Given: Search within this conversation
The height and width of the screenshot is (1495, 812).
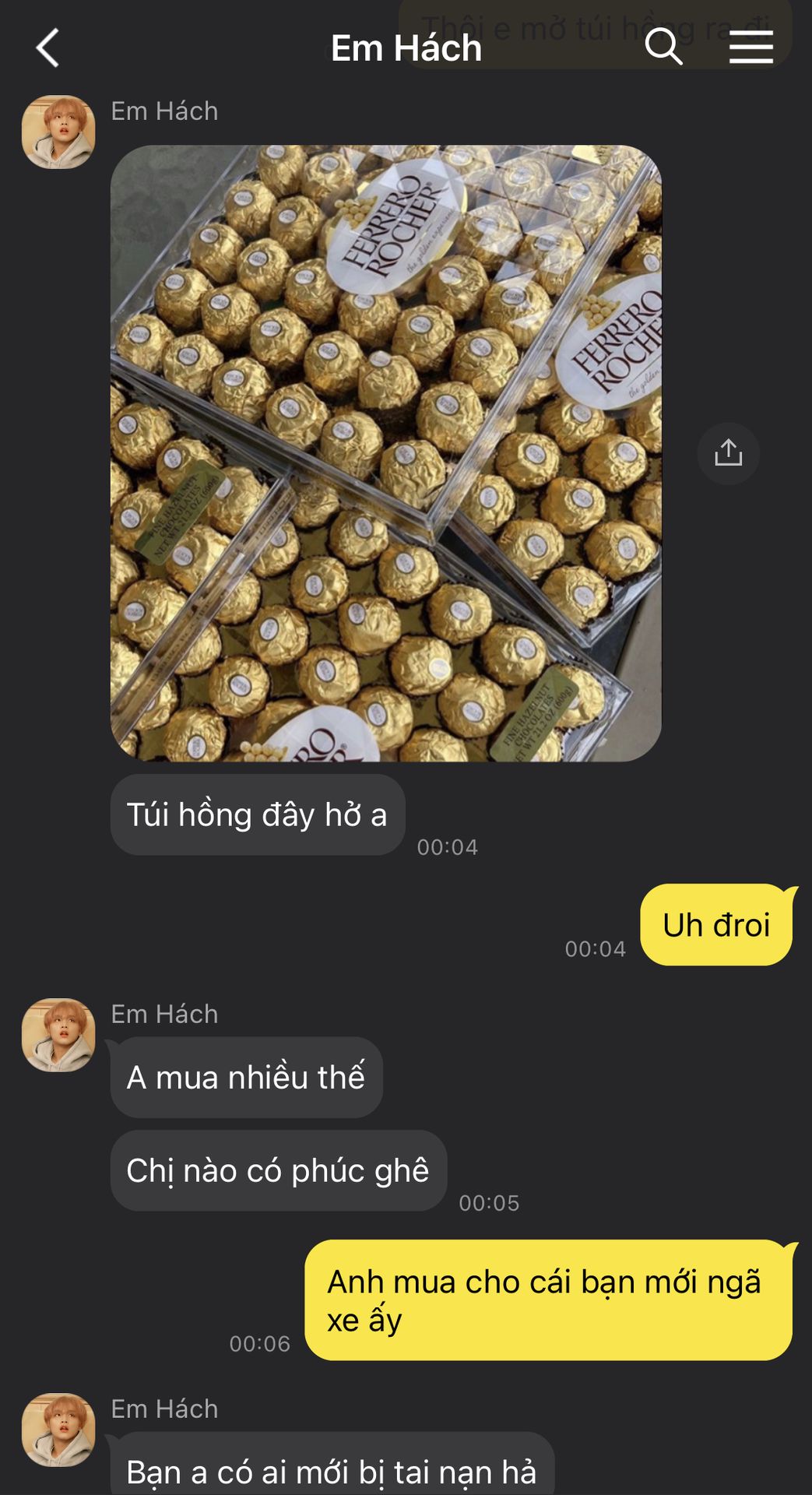Looking at the screenshot, I should (663, 47).
